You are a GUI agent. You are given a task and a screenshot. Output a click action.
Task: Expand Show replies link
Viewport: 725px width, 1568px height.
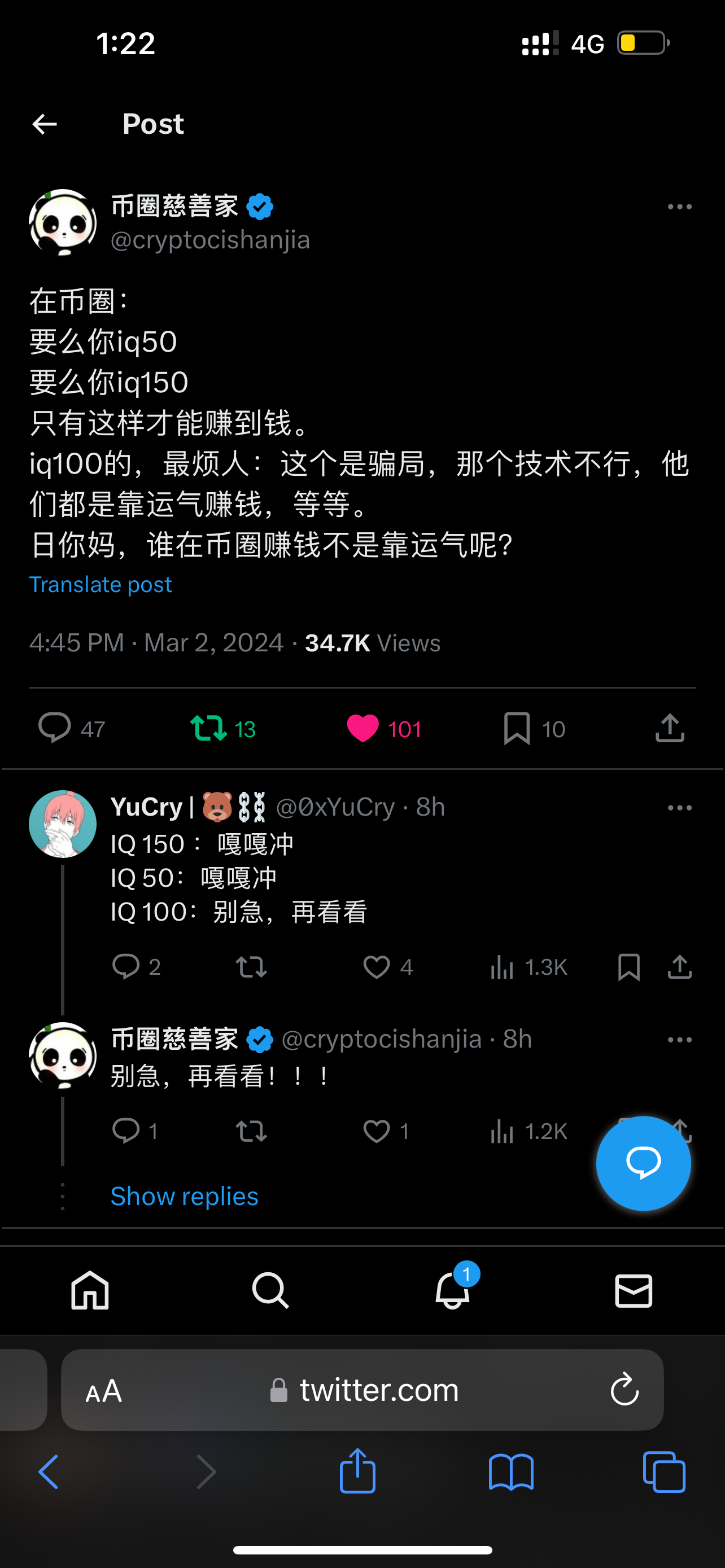tap(185, 1196)
